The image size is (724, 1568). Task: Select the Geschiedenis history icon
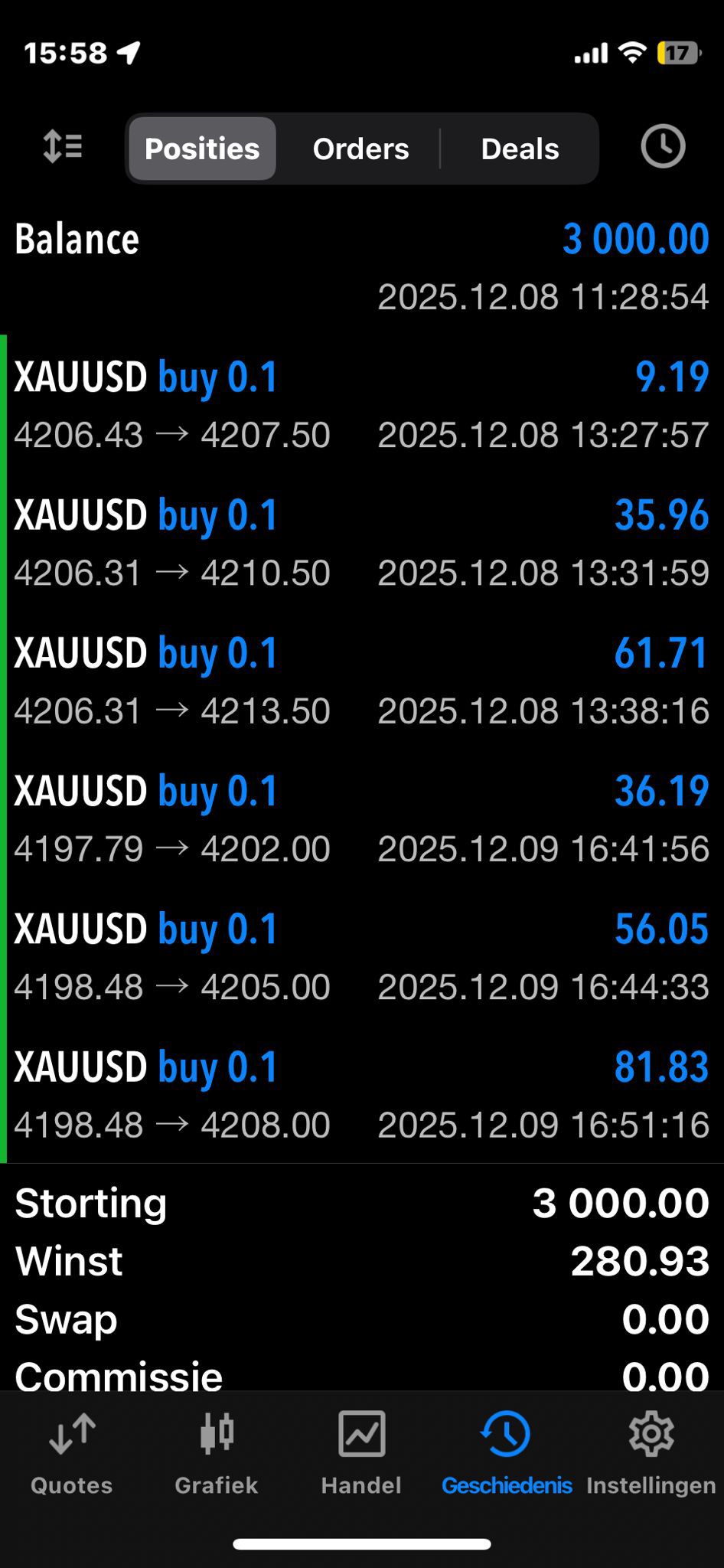[506, 1434]
